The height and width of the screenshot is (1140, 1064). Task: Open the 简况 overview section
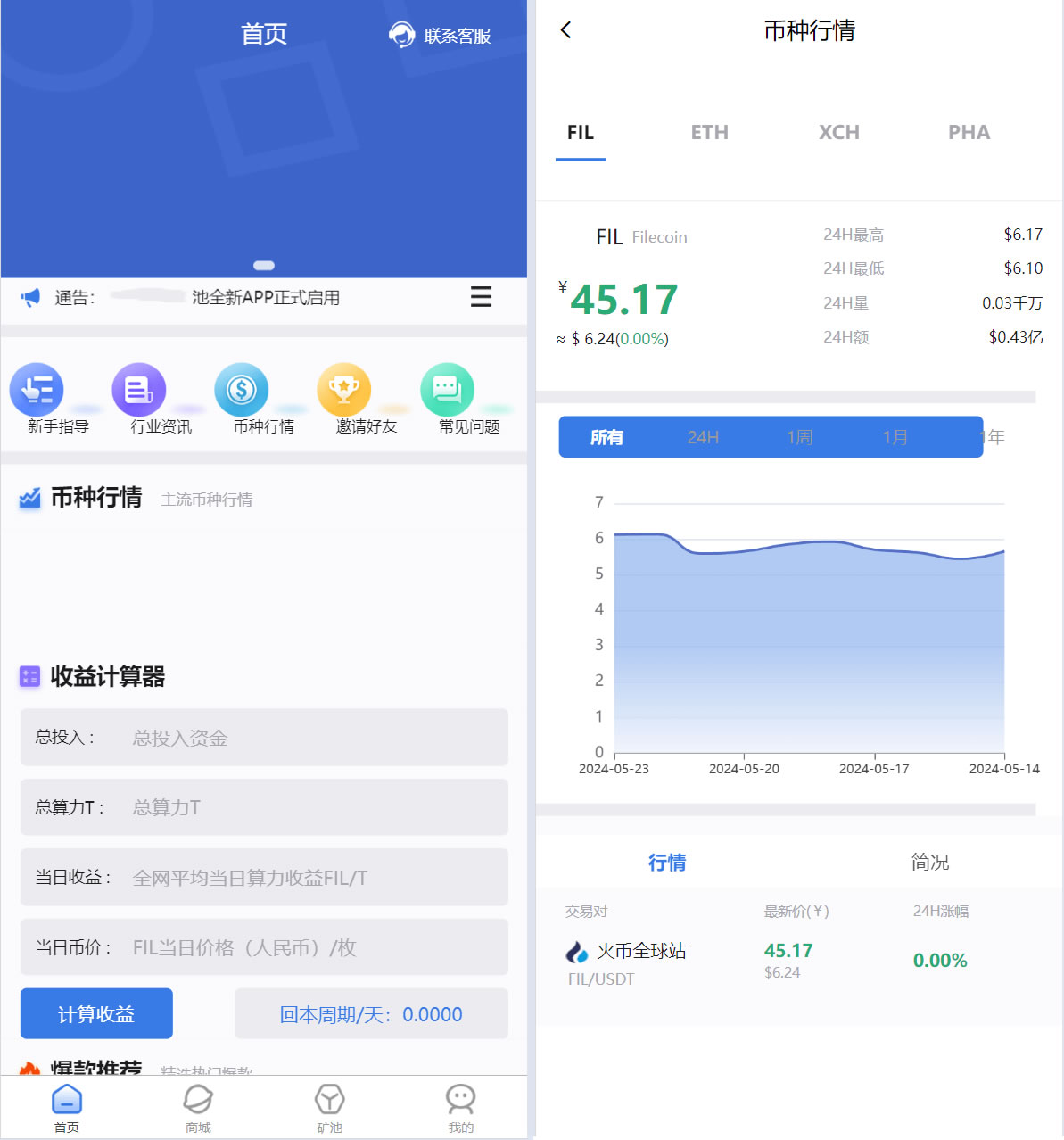click(929, 863)
